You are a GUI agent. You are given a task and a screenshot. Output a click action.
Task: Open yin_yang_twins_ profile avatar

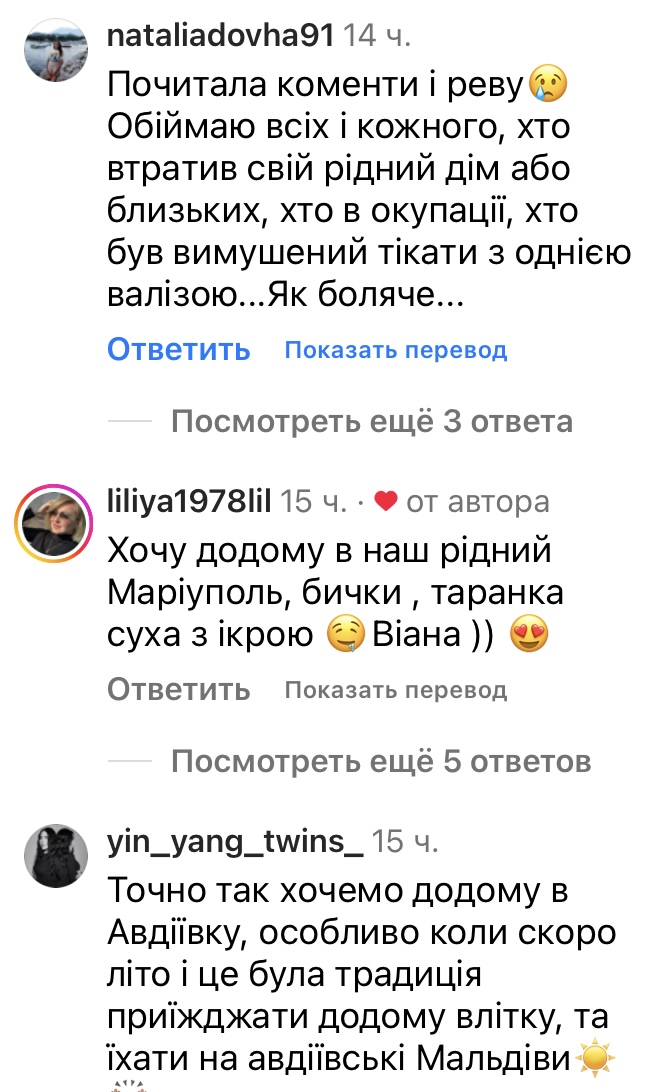[55, 856]
